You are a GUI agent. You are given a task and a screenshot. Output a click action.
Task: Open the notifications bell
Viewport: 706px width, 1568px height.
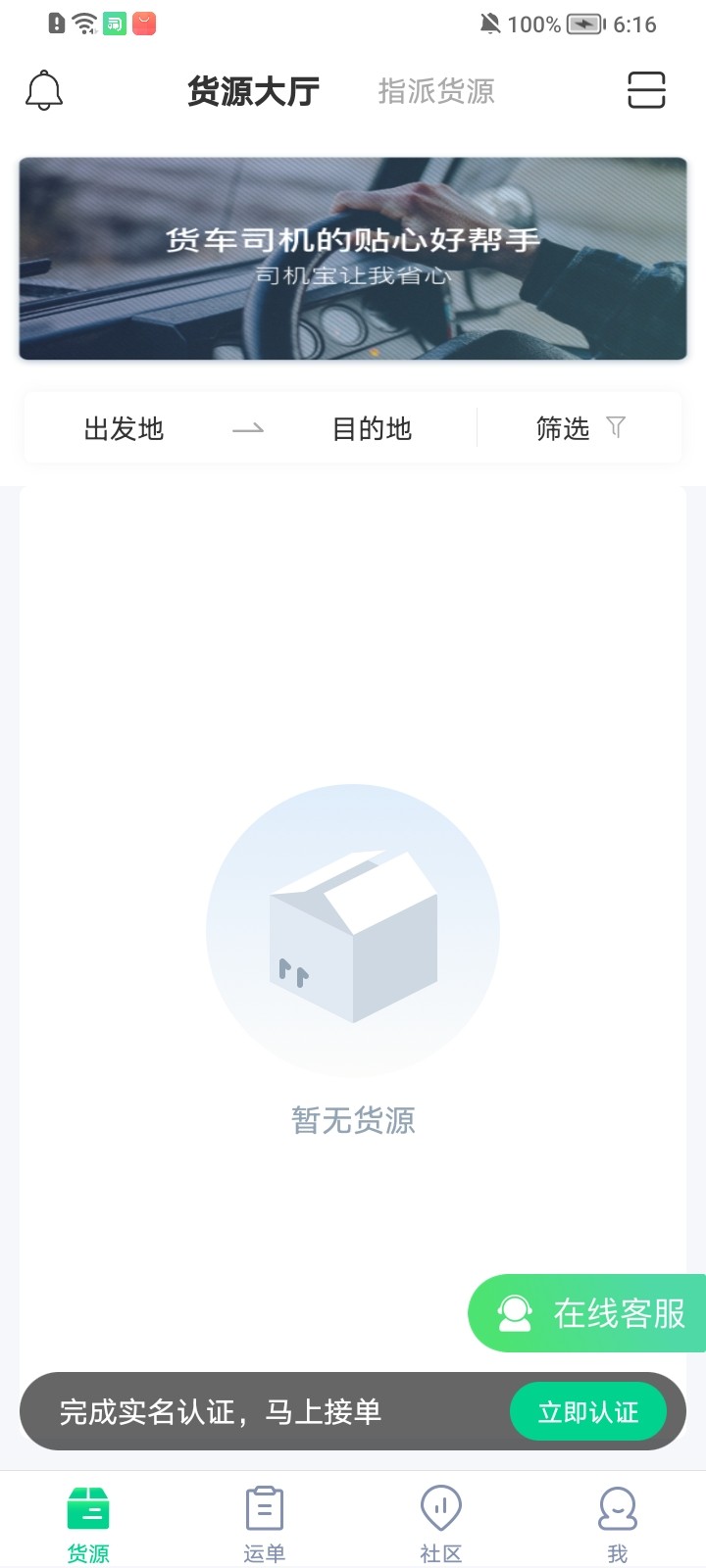pyautogui.click(x=44, y=91)
